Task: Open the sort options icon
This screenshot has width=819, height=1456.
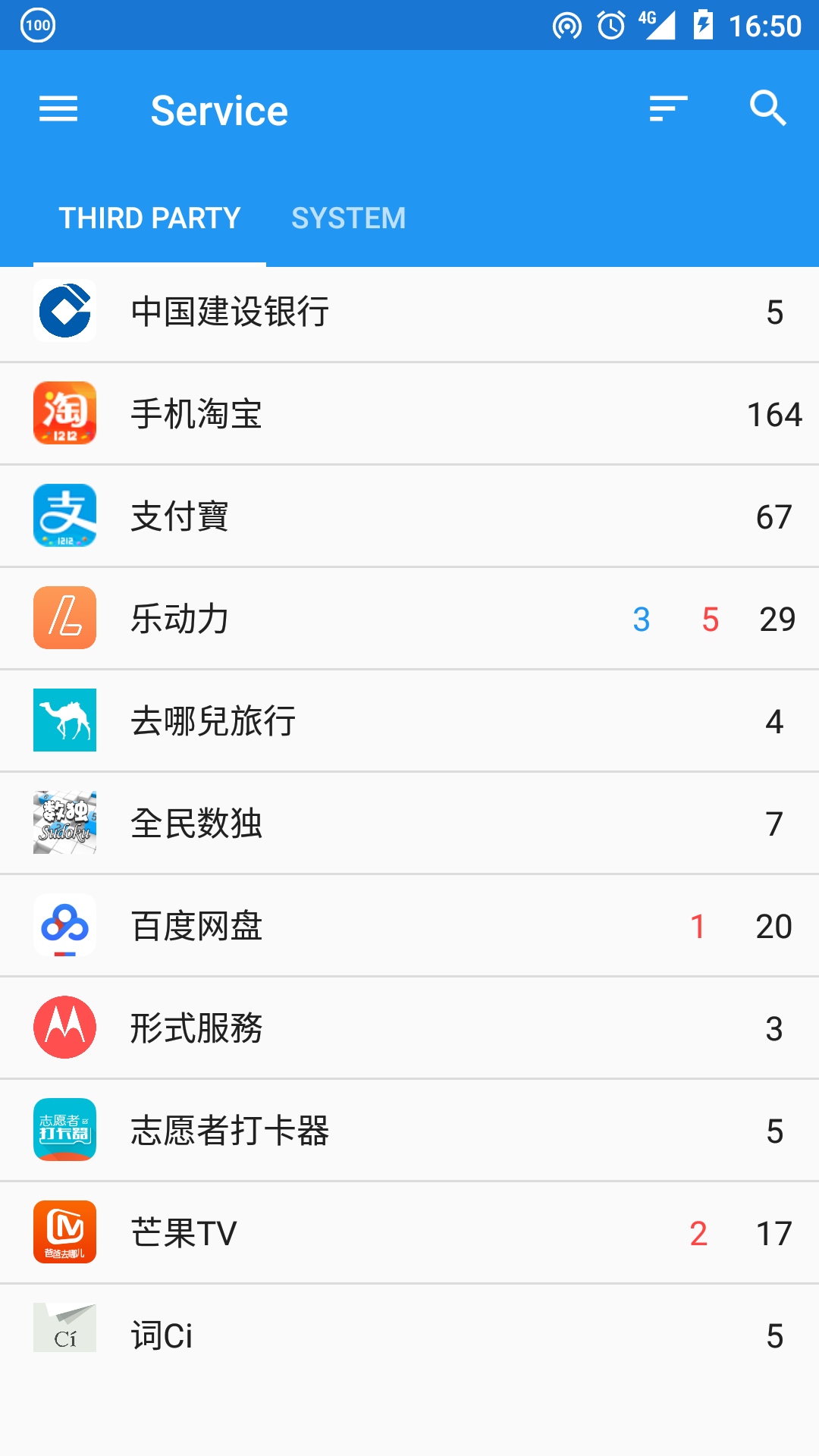Action: [x=668, y=109]
